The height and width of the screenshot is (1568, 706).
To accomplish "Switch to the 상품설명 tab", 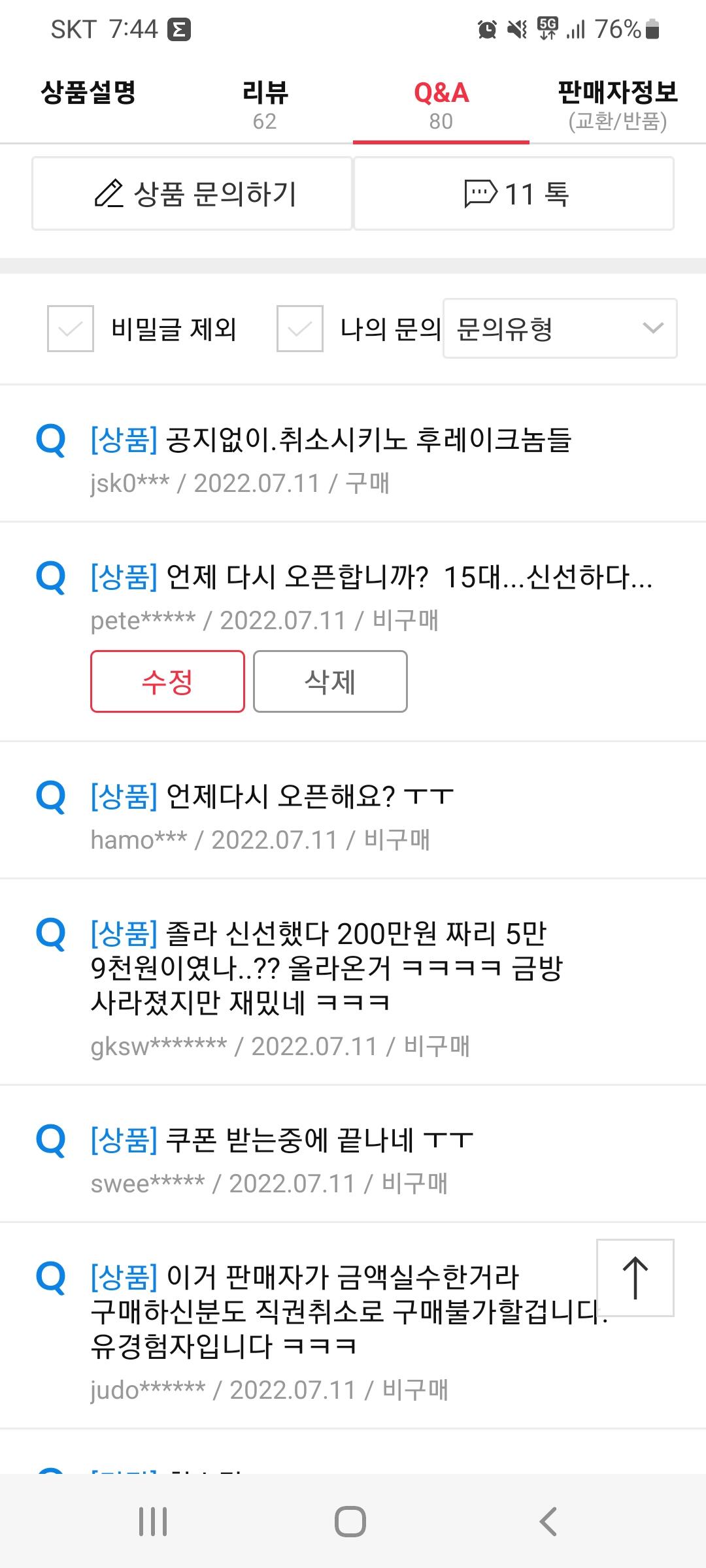I will tap(88, 105).
